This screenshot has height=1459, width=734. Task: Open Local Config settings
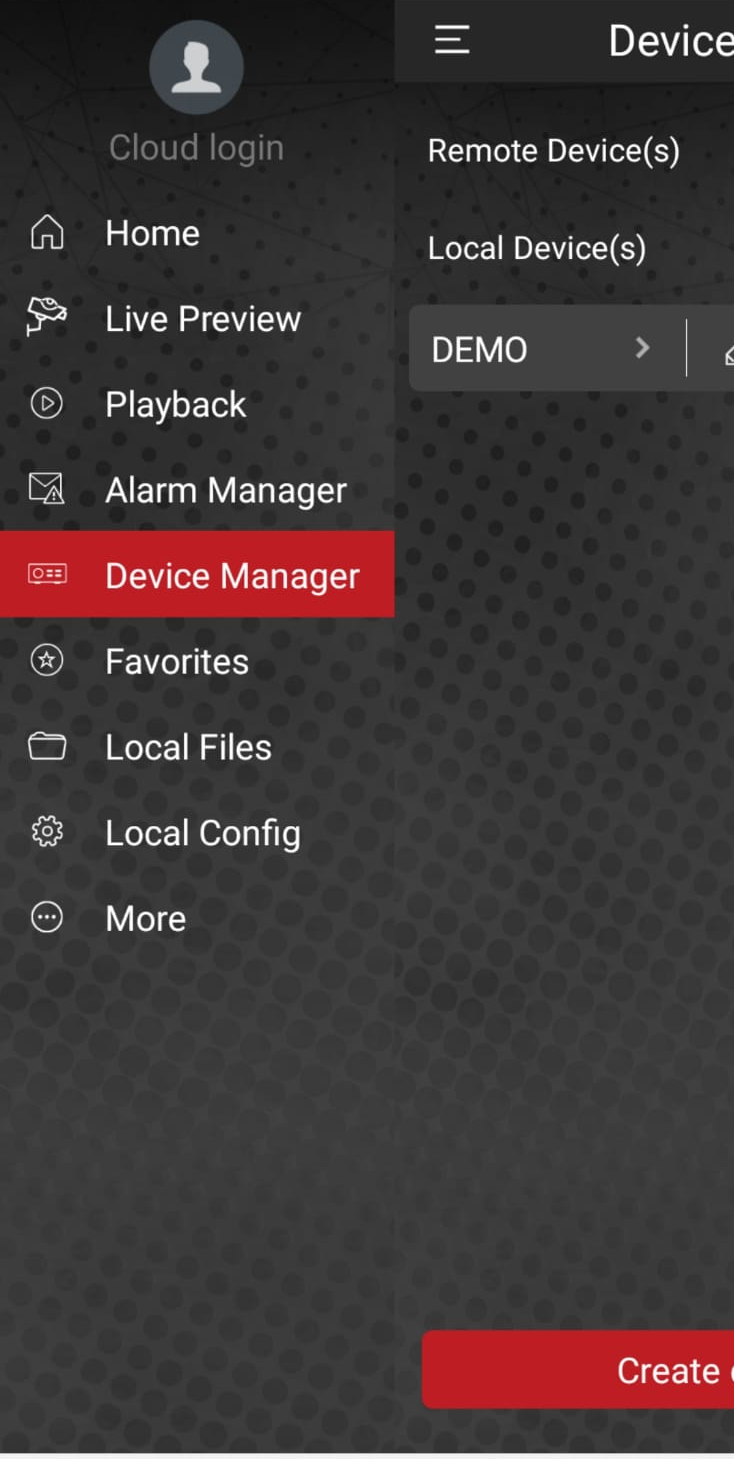(x=202, y=833)
